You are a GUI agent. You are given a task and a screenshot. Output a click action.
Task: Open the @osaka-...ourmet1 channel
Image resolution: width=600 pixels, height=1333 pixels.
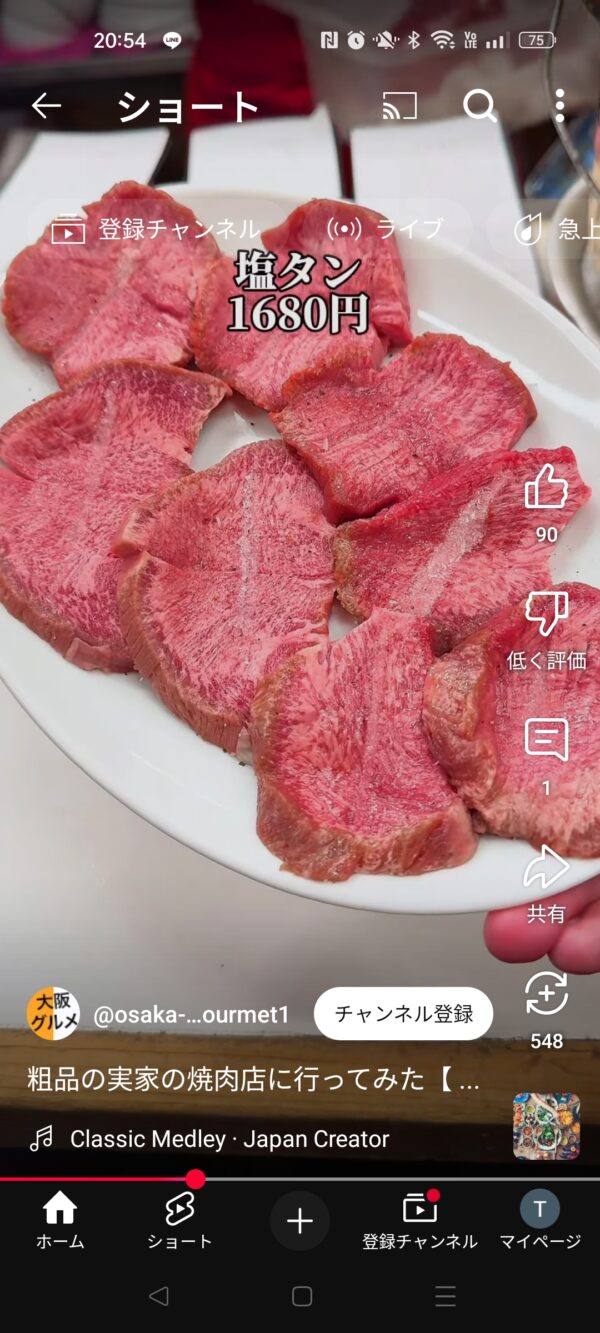191,1015
